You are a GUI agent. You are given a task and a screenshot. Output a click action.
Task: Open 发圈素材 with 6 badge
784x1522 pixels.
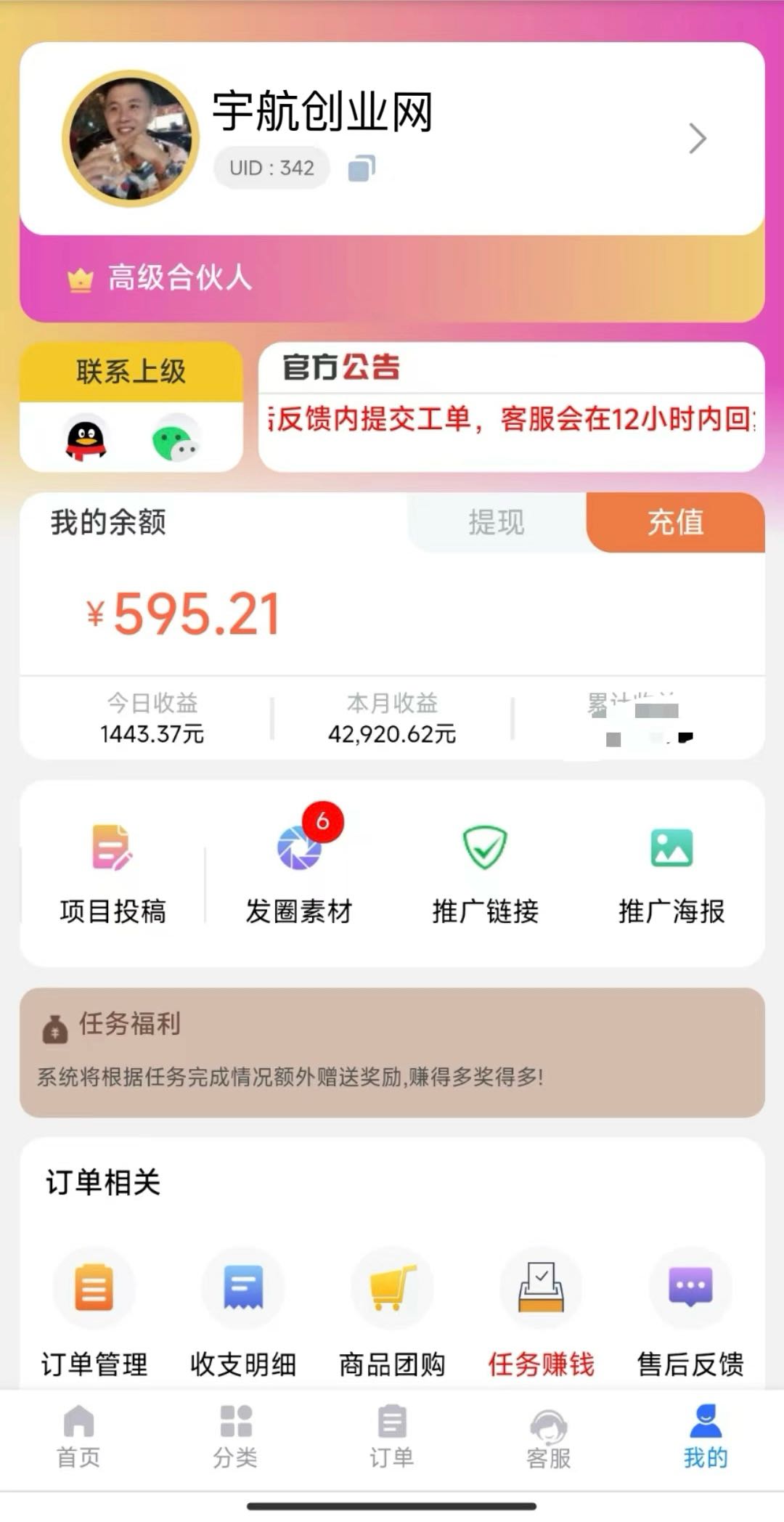[x=299, y=871]
